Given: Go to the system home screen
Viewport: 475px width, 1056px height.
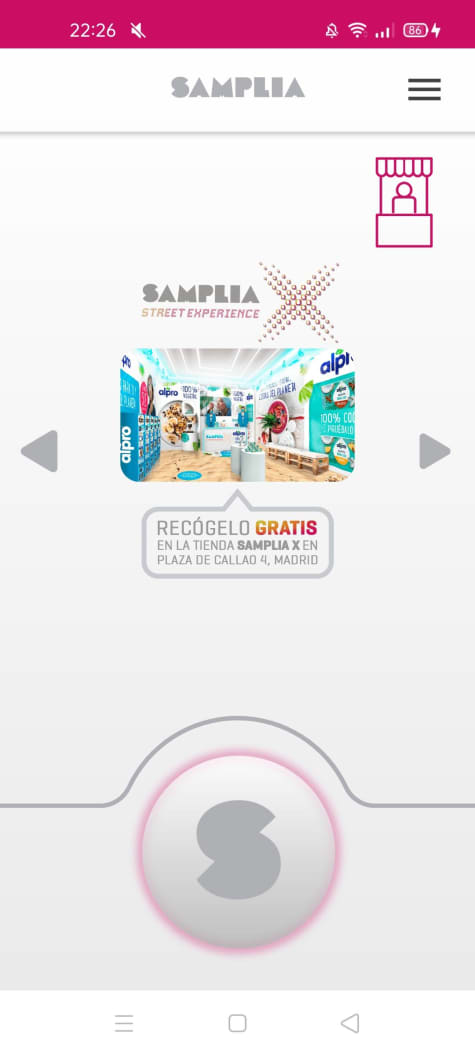Looking at the screenshot, I should pos(237,1023).
